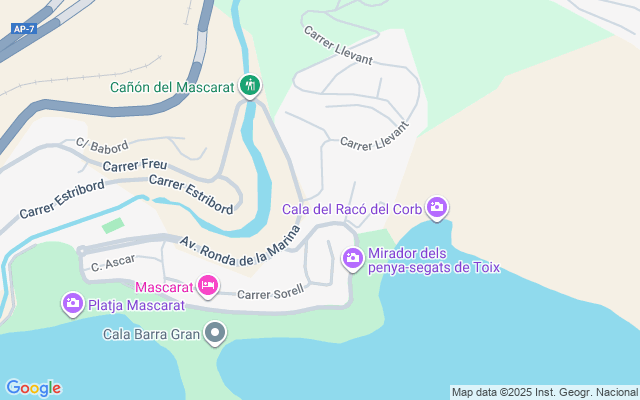Tap the Mirador dels penya-segats de Toix pin
Viewport: 640px width, 400px height.
(x=353, y=259)
